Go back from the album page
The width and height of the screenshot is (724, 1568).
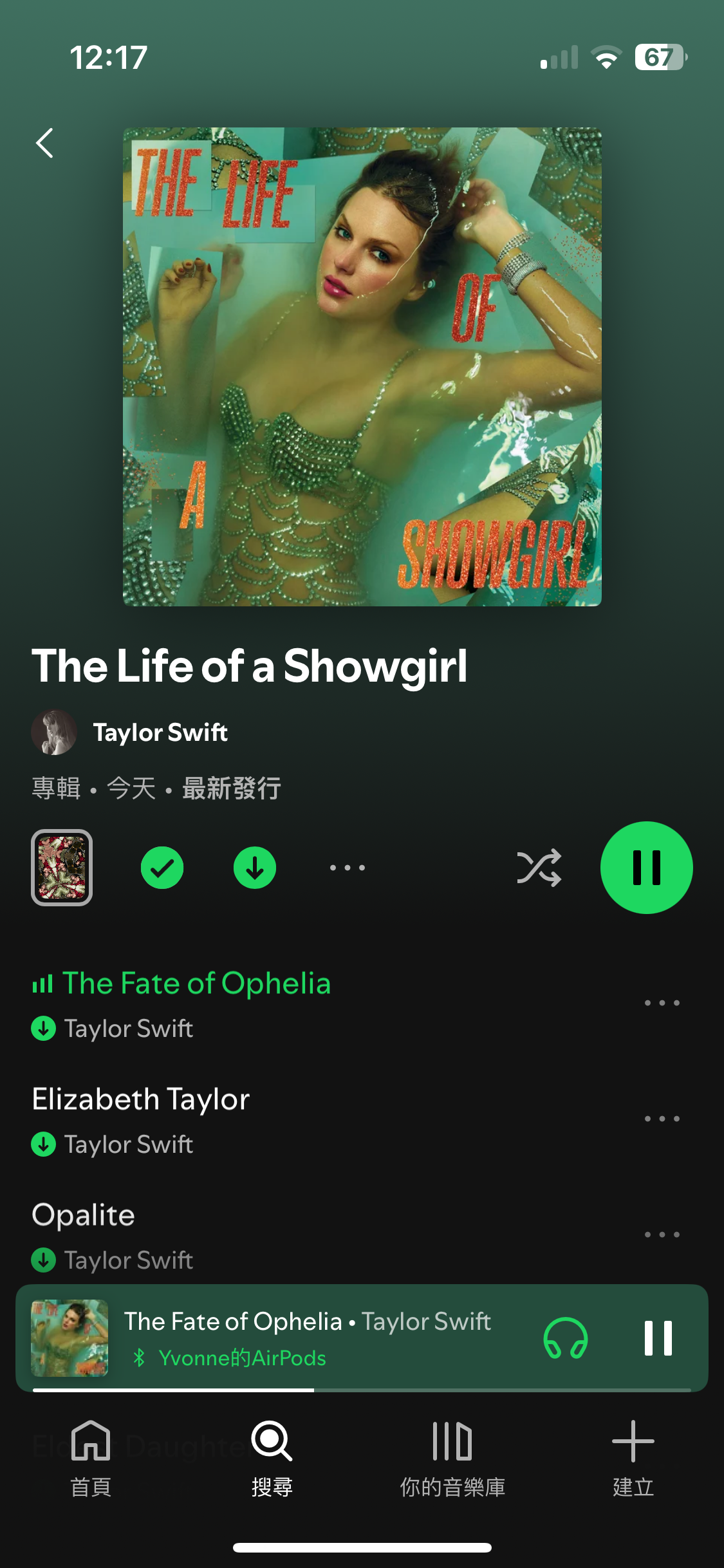pyautogui.click(x=44, y=143)
